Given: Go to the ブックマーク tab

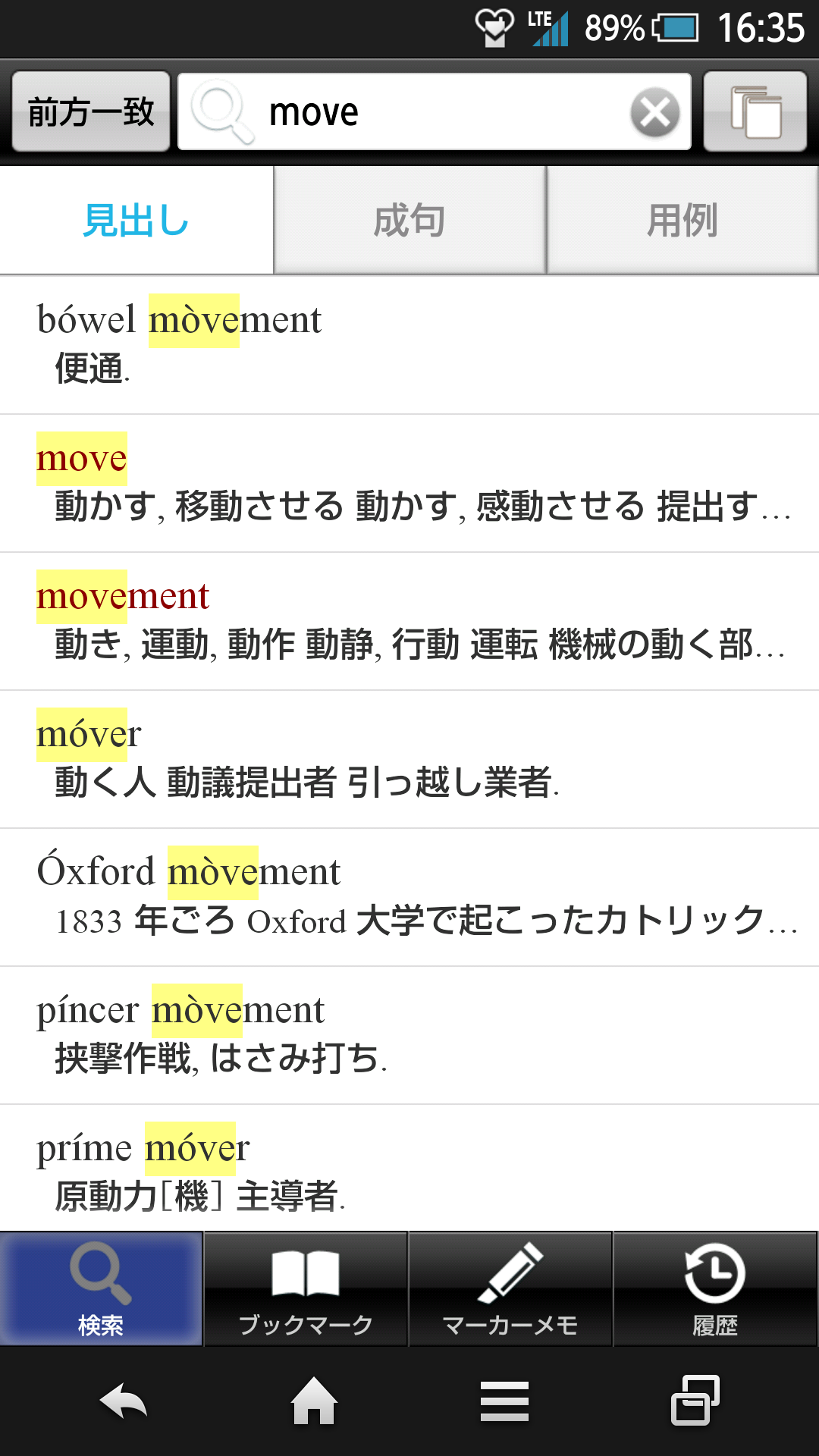Looking at the screenshot, I should 306,1289.
